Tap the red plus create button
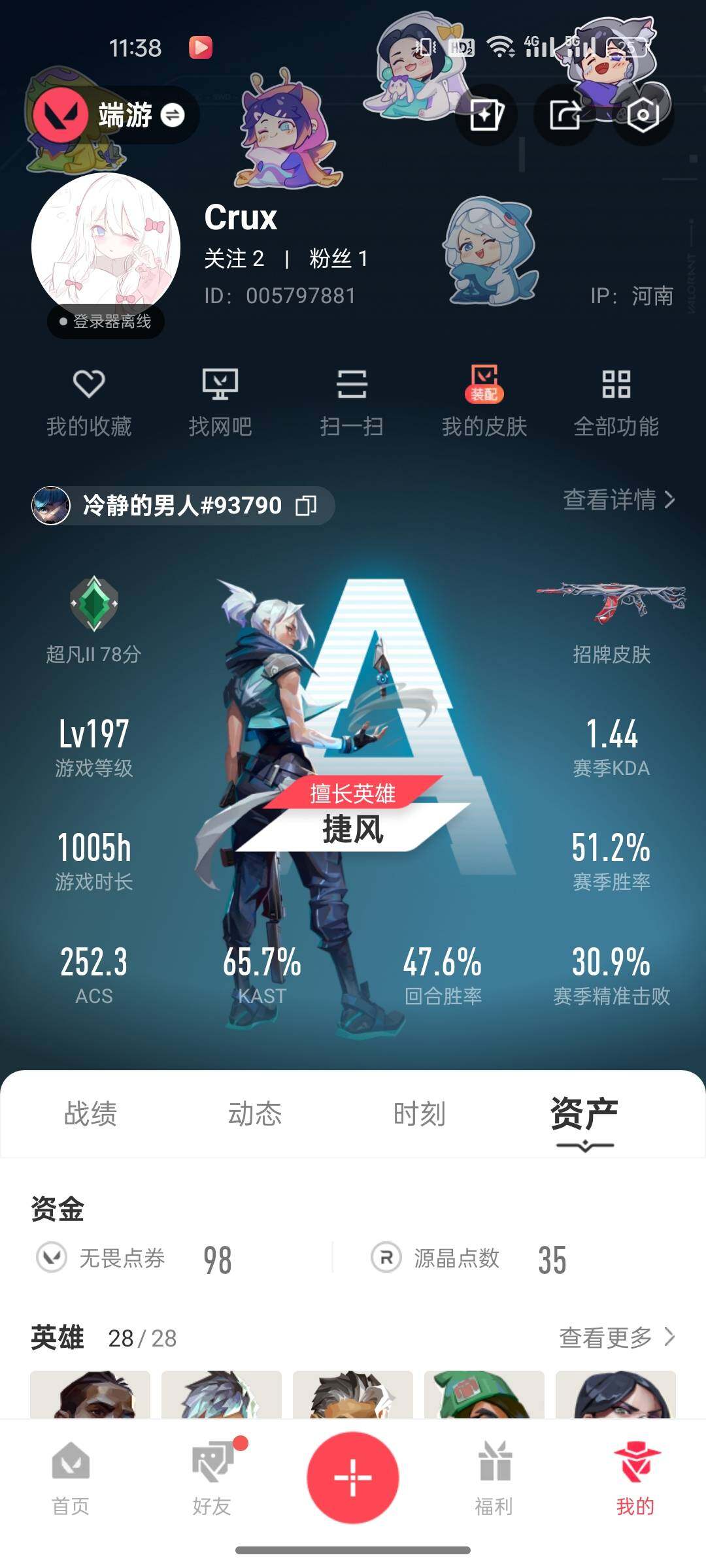This screenshot has height=1568, width=706. [353, 1477]
